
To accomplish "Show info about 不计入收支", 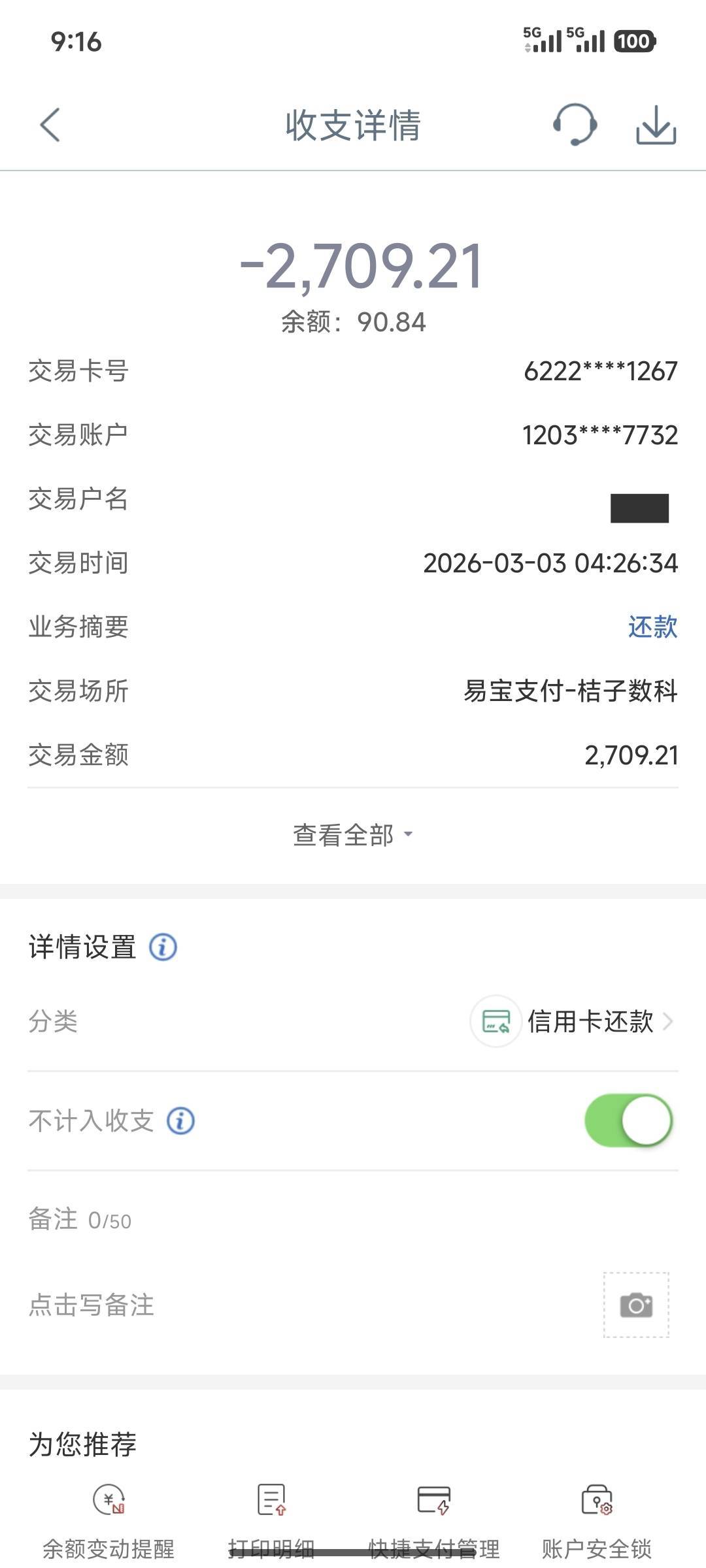I will point(181,1121).
